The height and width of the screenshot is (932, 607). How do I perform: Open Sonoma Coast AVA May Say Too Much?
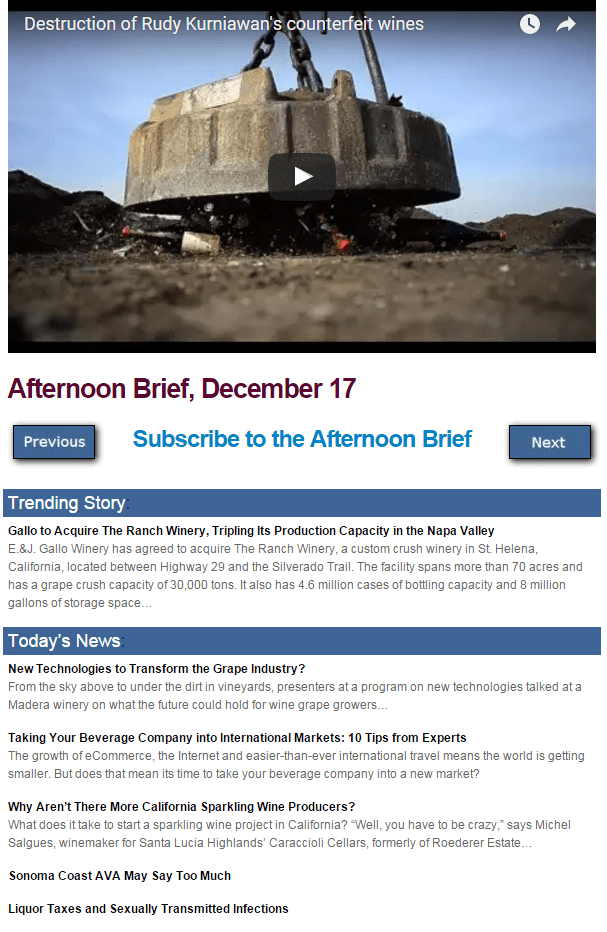[x=120, y=876]
